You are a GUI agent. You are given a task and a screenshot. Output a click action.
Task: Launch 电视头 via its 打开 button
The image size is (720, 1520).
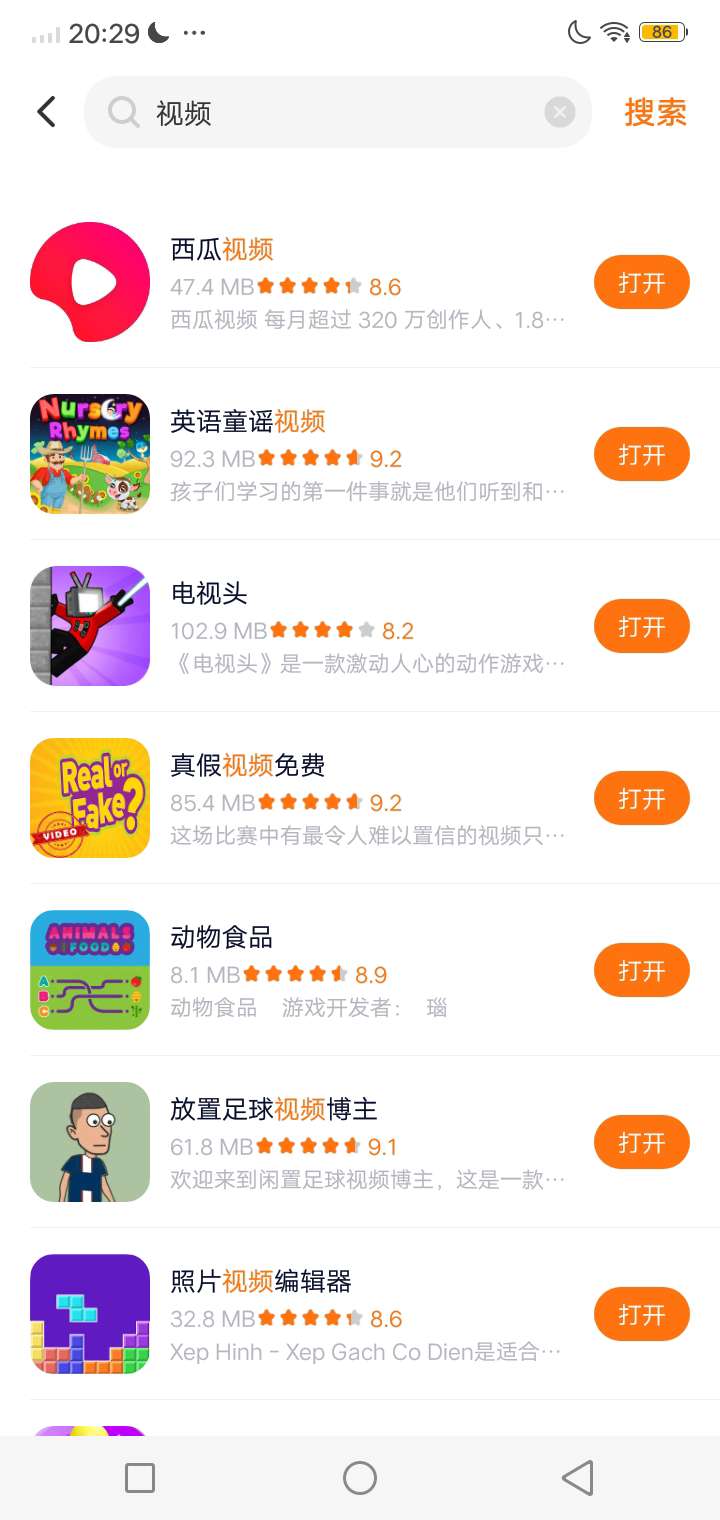pos(641,627)
